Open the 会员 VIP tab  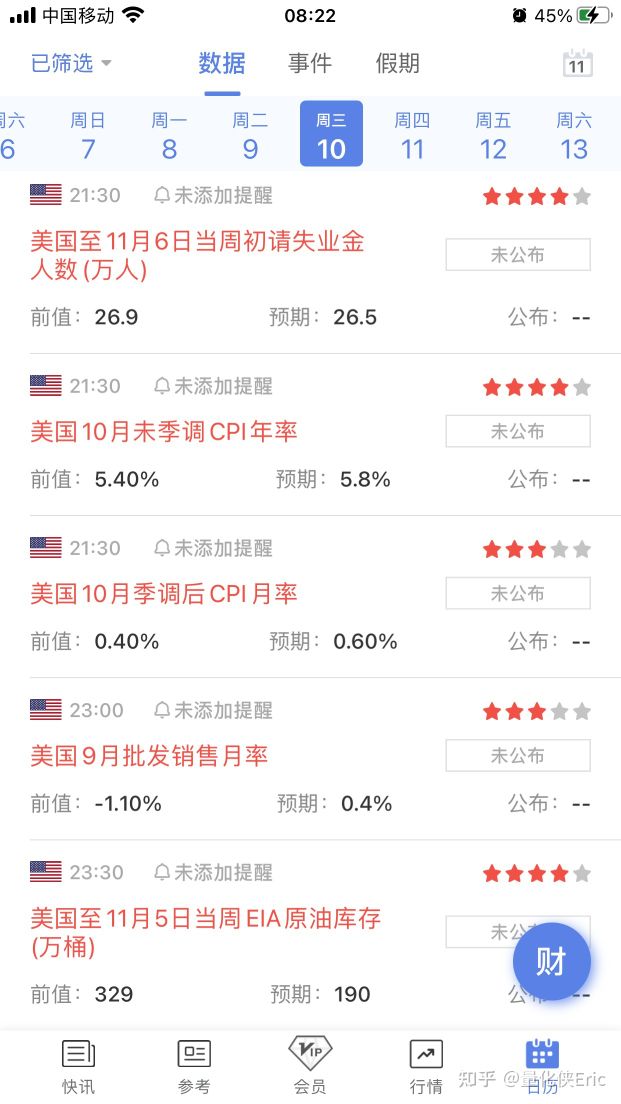pyautogui.click(x=310, y=1066)
